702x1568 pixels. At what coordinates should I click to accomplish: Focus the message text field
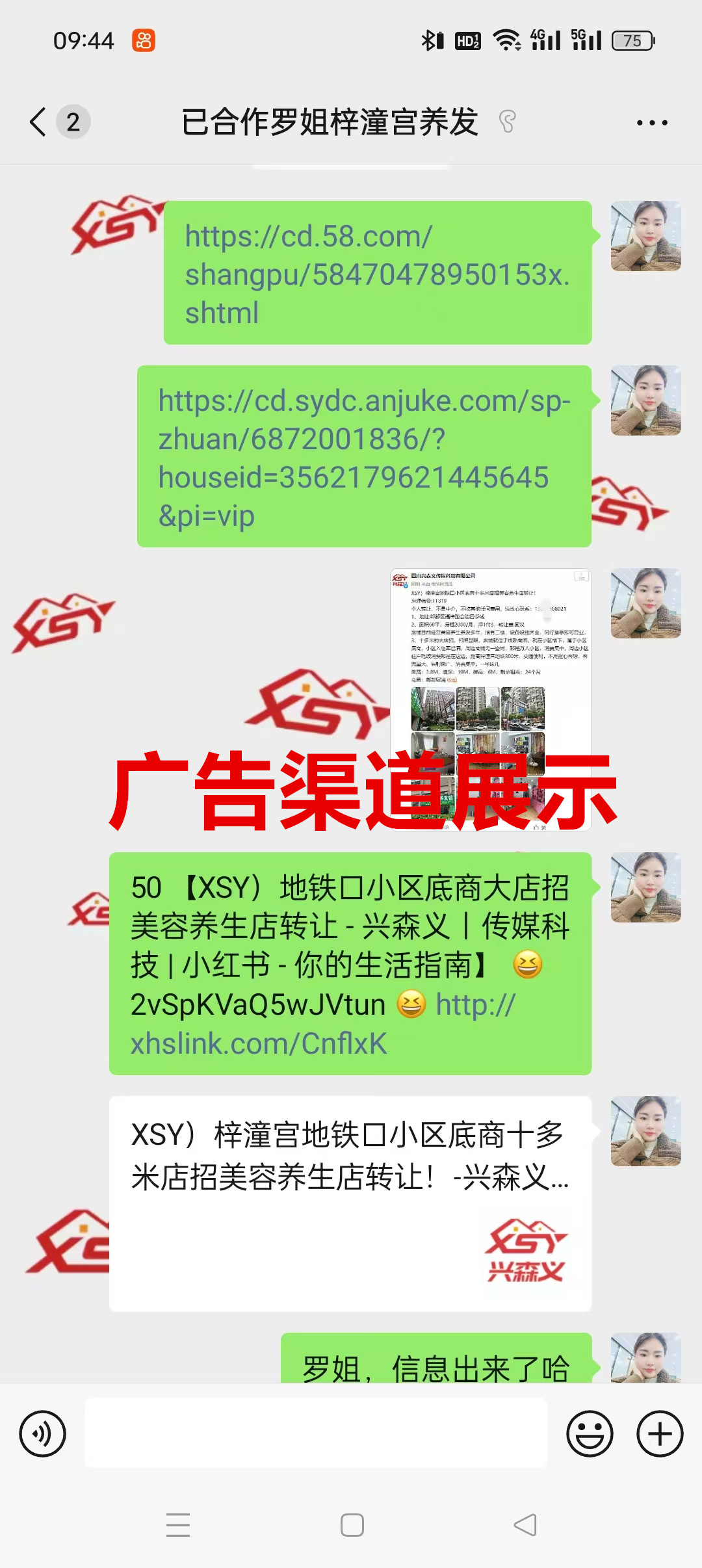click(316, 1433)
